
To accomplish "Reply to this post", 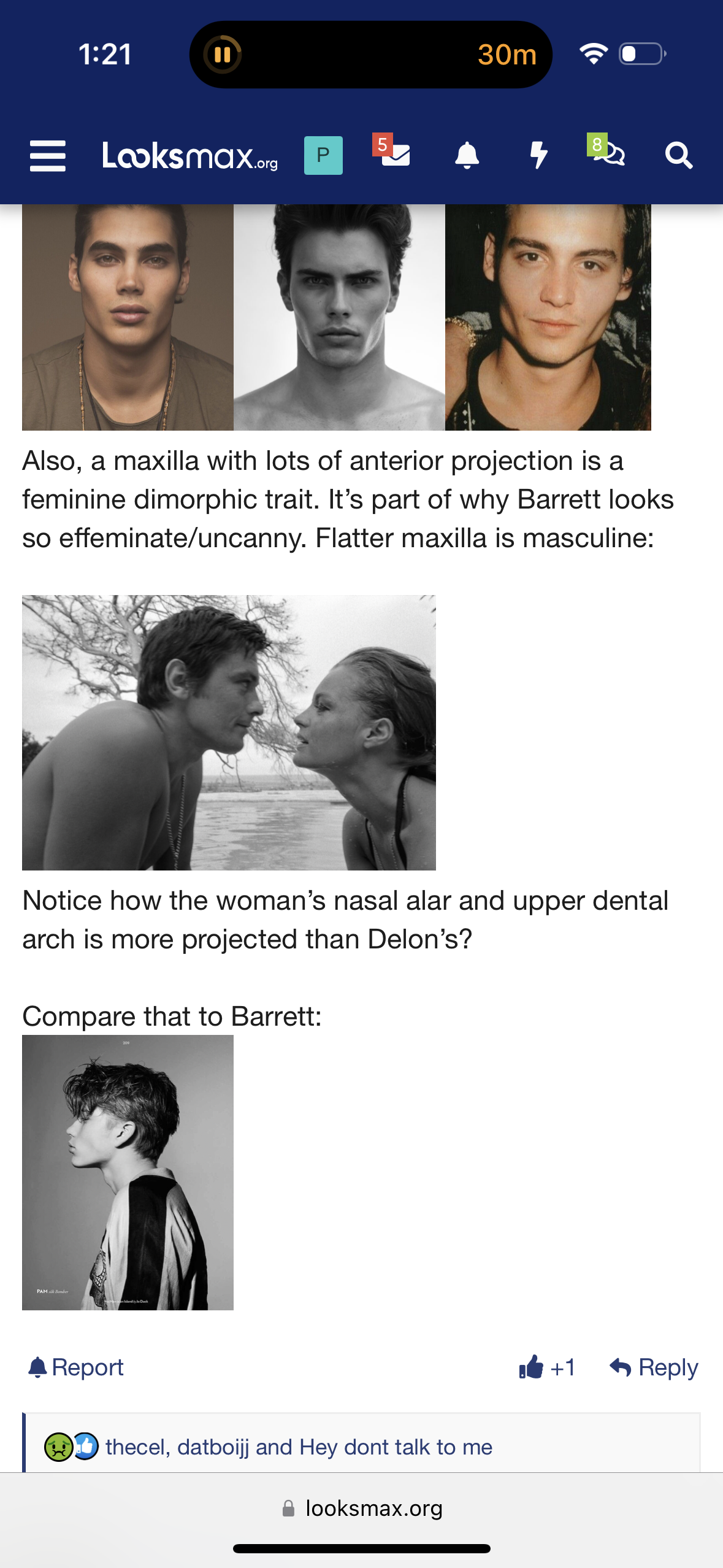I will pyautogui.click(x=654, y=1367).
